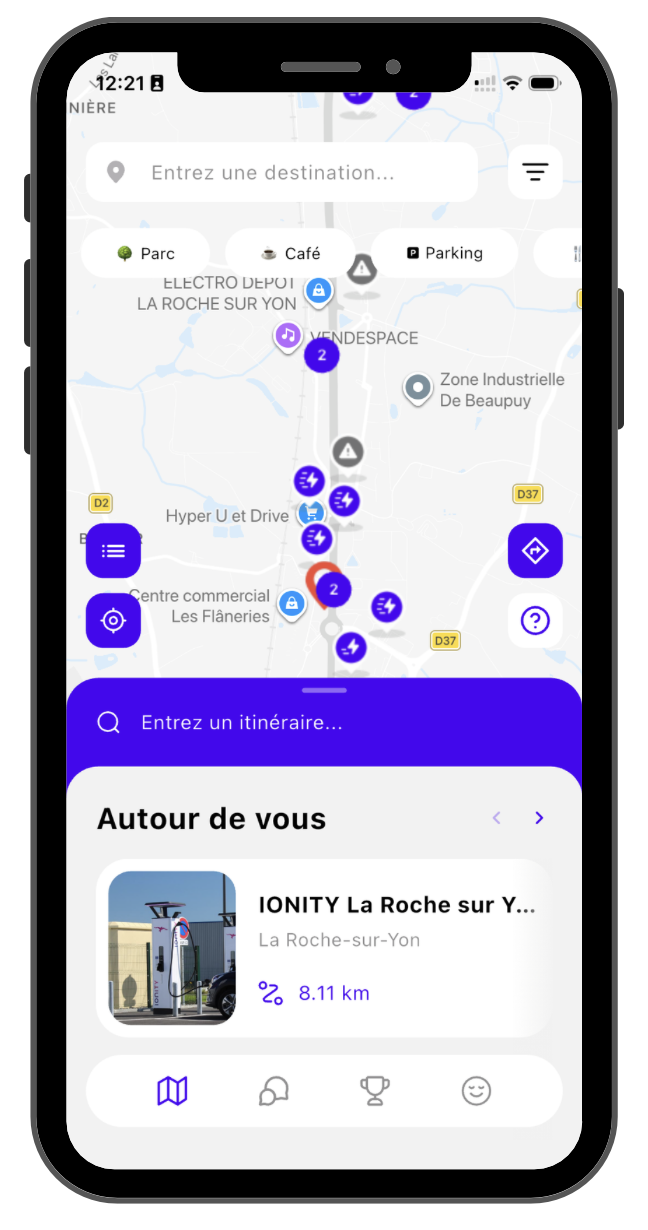Tap the destination search field
The height and width of the screenshot is (1230, 648).
click(x=281, y=173)
